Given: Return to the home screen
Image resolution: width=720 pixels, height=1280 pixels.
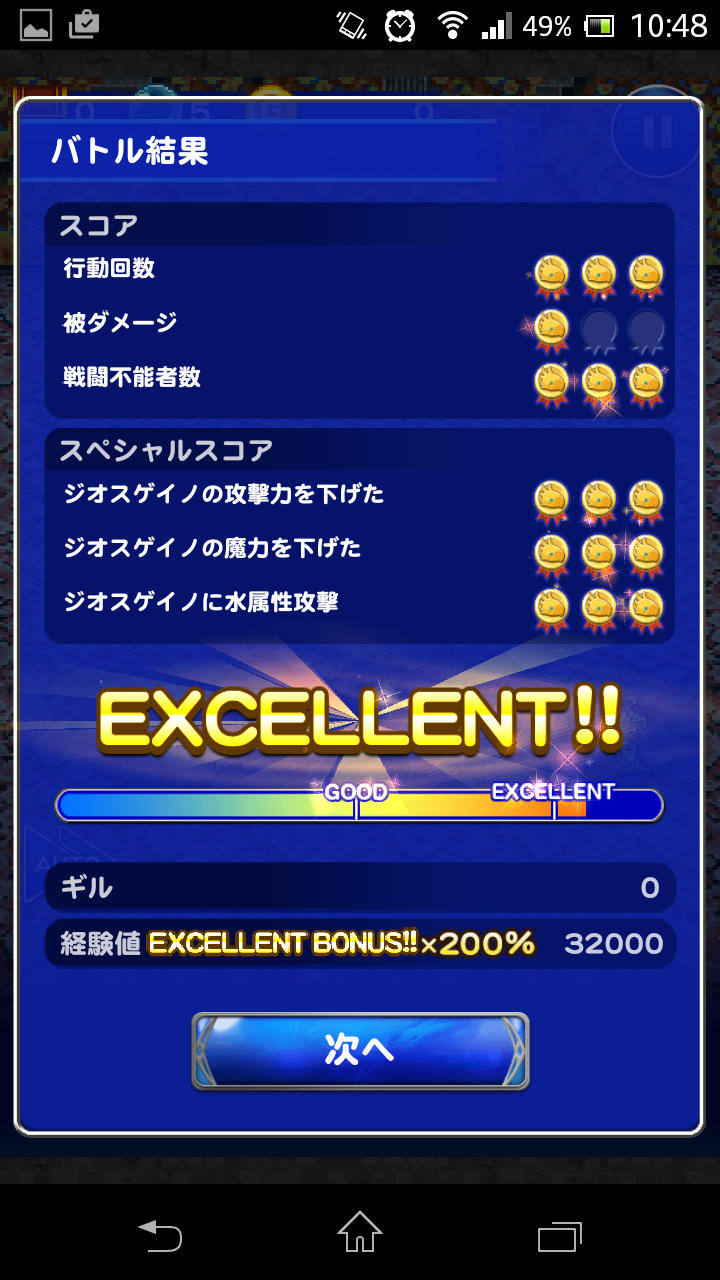Looking at the screenshot, I should [360, 1233].
